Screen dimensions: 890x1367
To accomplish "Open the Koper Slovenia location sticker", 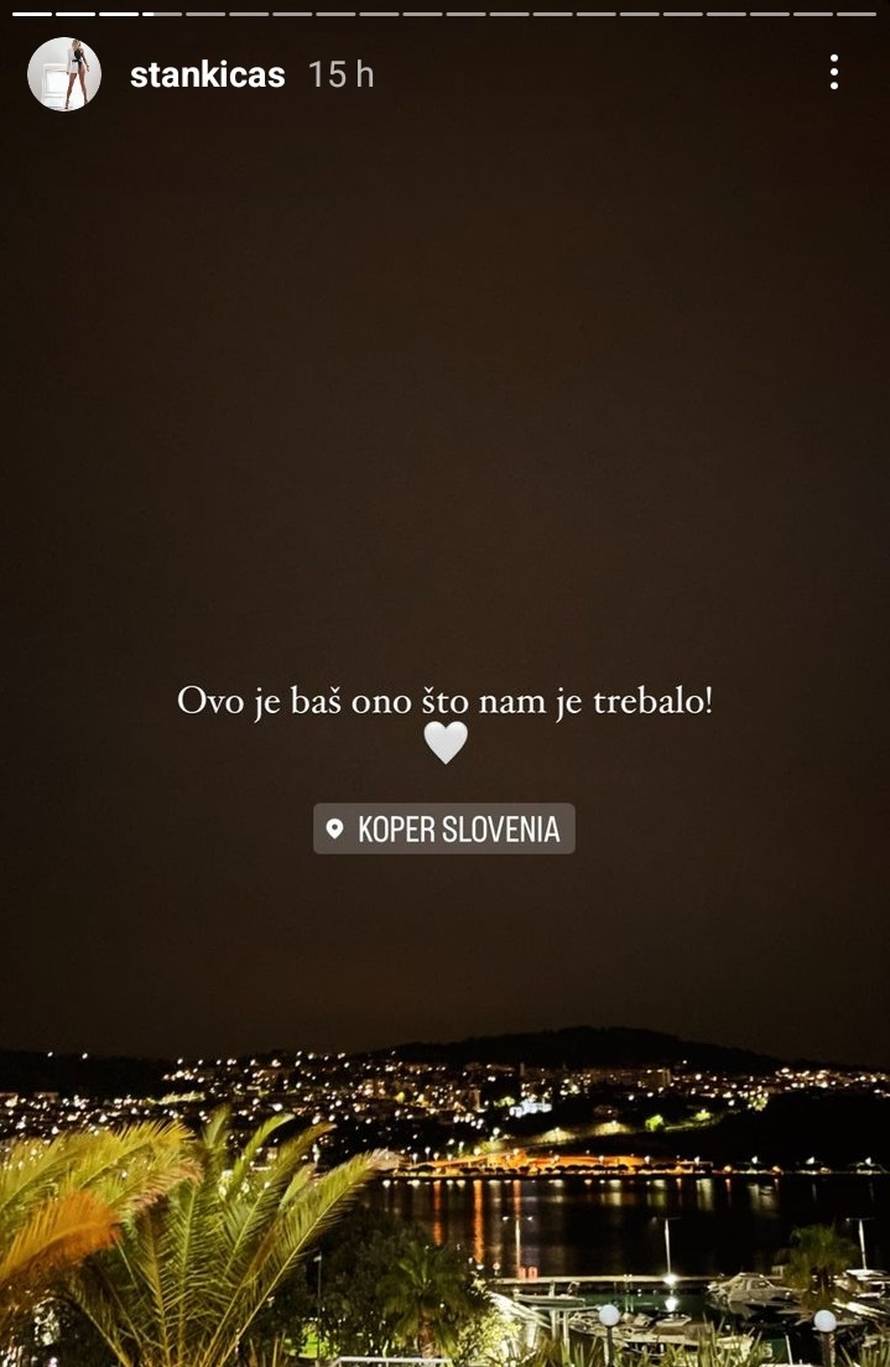I will coord(444,829).
